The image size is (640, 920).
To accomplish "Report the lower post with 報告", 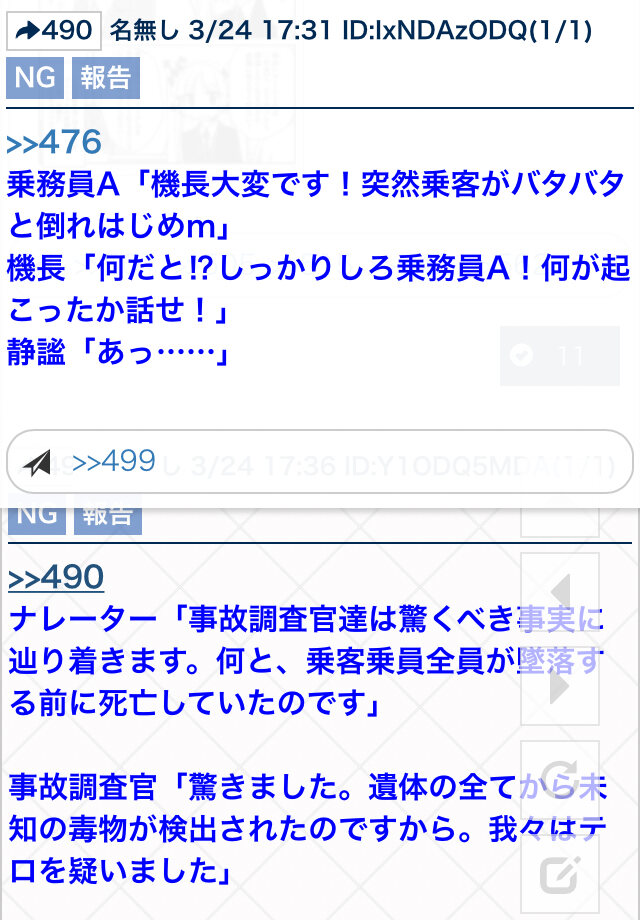I will (107, 516).
